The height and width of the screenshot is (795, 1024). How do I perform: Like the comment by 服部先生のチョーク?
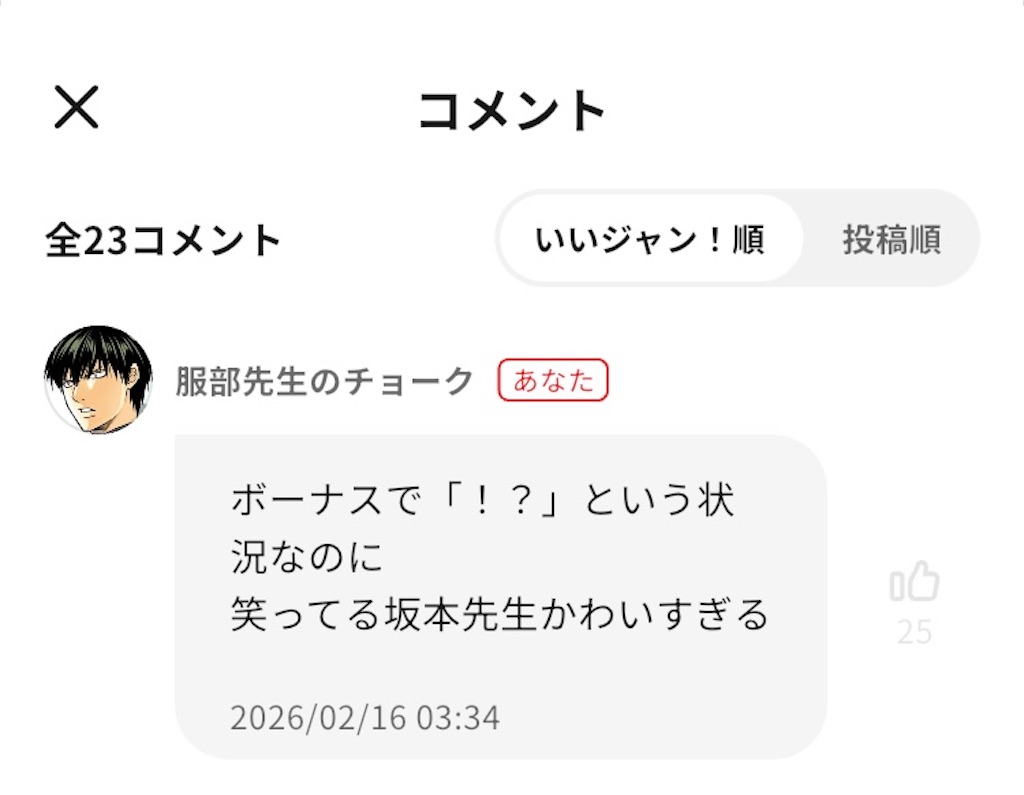(914, 583)
